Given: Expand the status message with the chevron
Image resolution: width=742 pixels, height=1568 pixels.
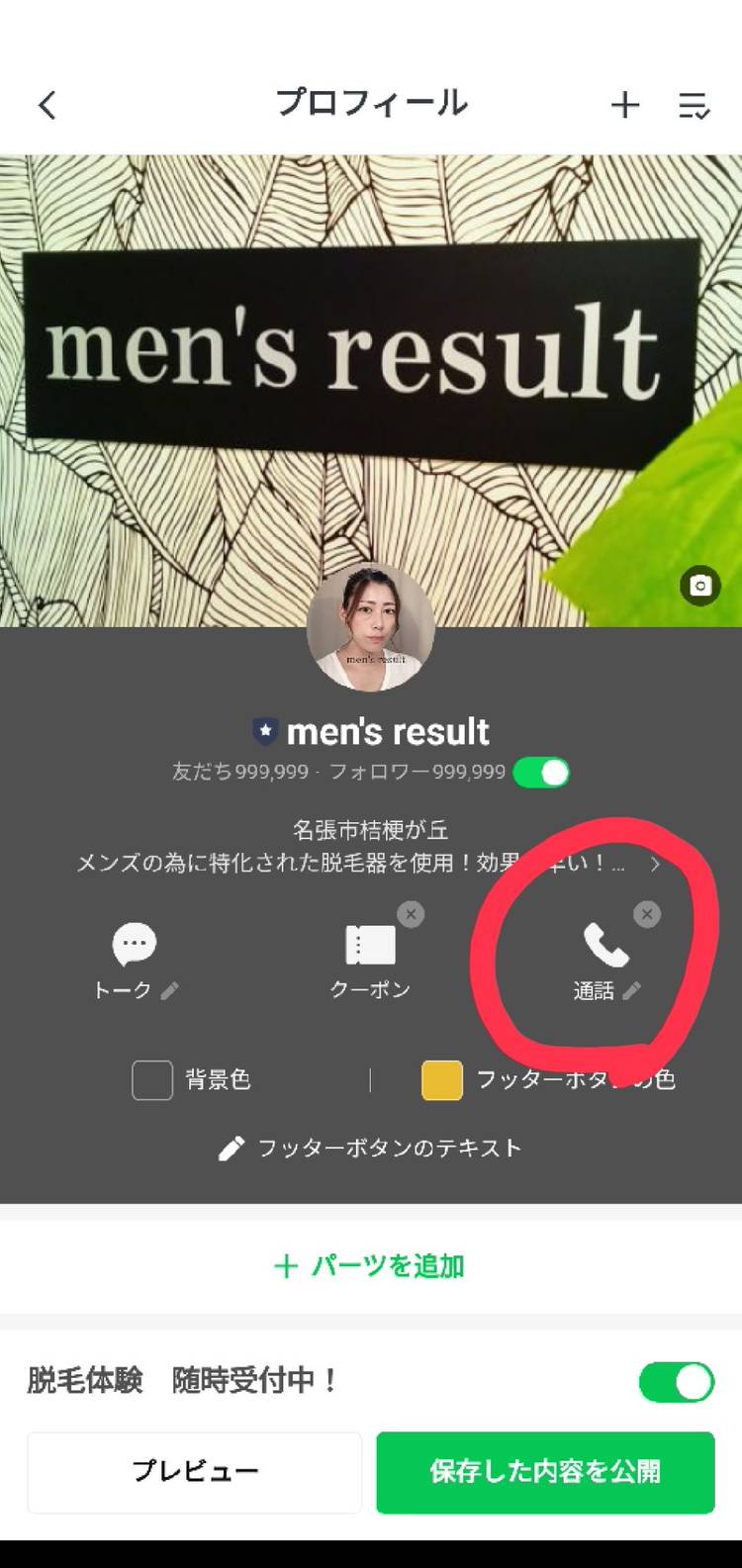Looking at the screenshot, I should pyautogui.click(x=655, y=864).
